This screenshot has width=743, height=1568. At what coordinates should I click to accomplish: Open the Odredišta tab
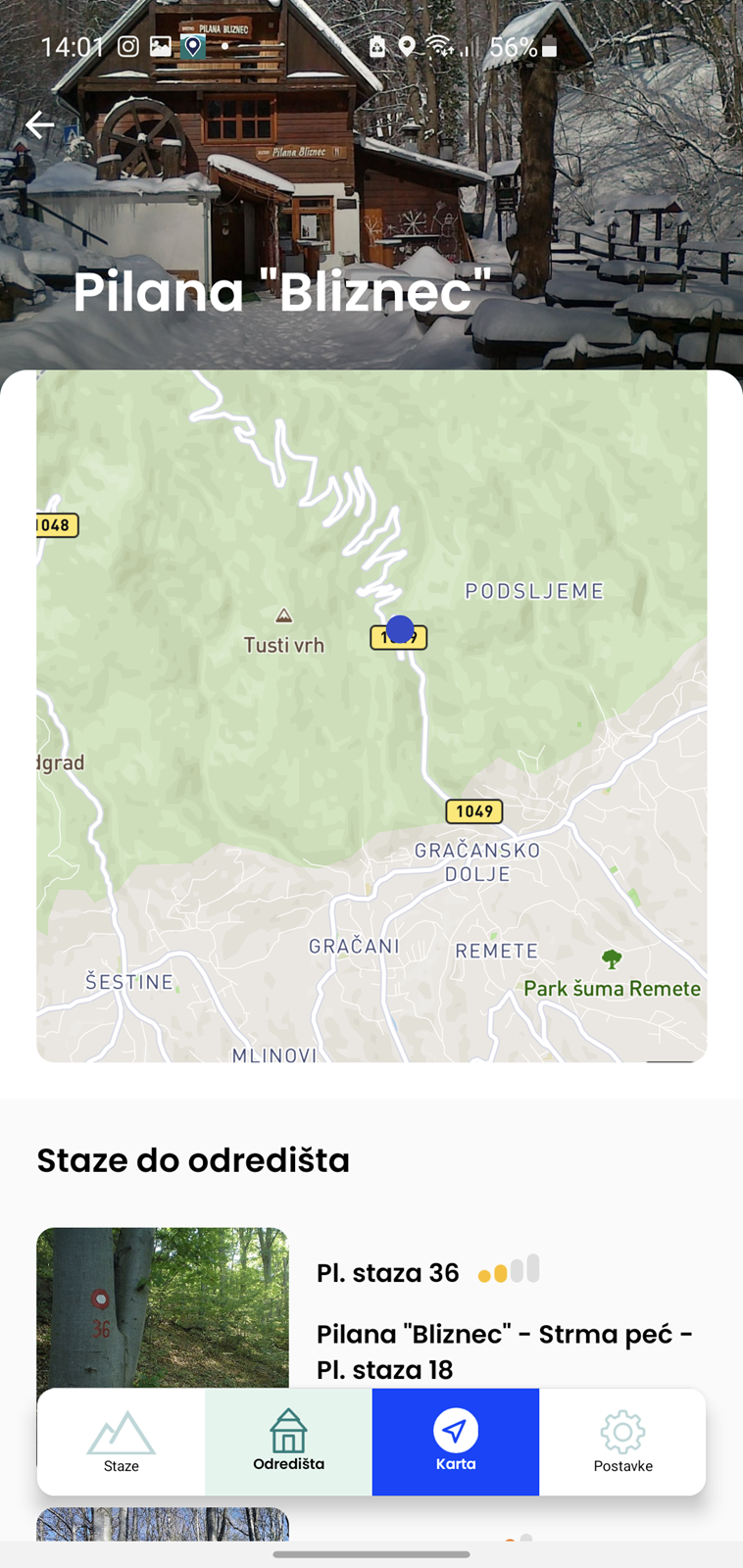click(x=288, y=1442)
